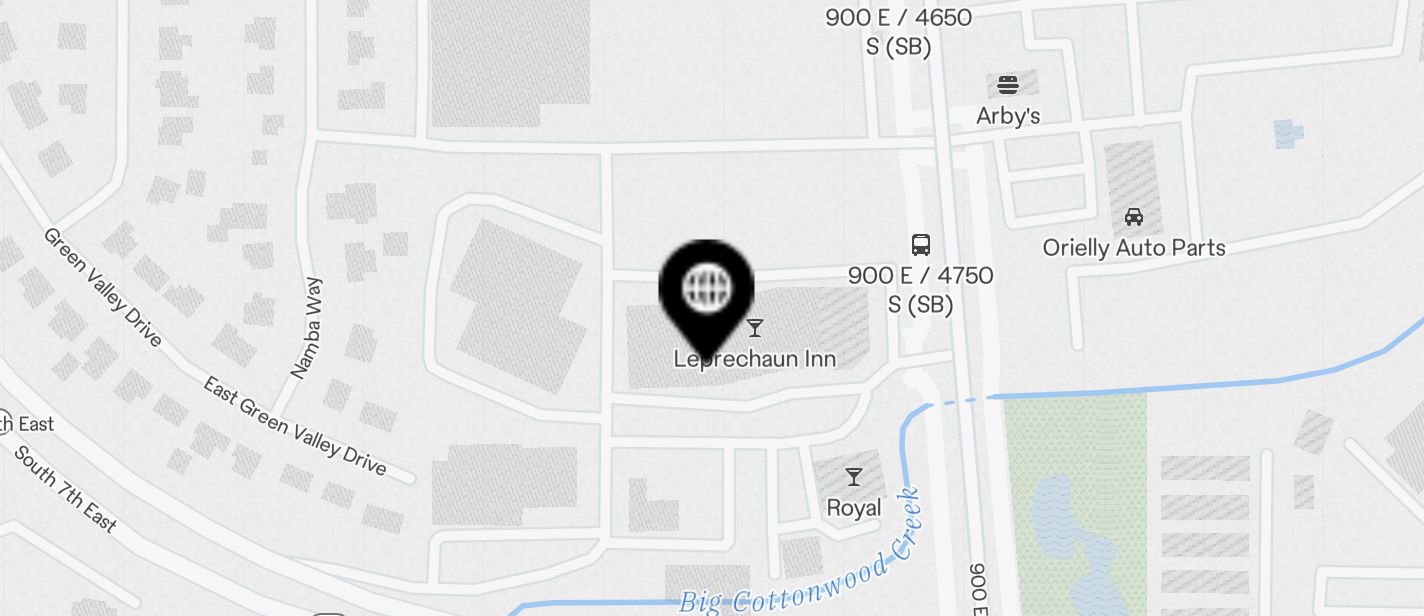Viewport: 1424px width, 616px height.
Task: Select the Arby's restaurant marker
Action: pyautogui.click(x=1008, y=85)
